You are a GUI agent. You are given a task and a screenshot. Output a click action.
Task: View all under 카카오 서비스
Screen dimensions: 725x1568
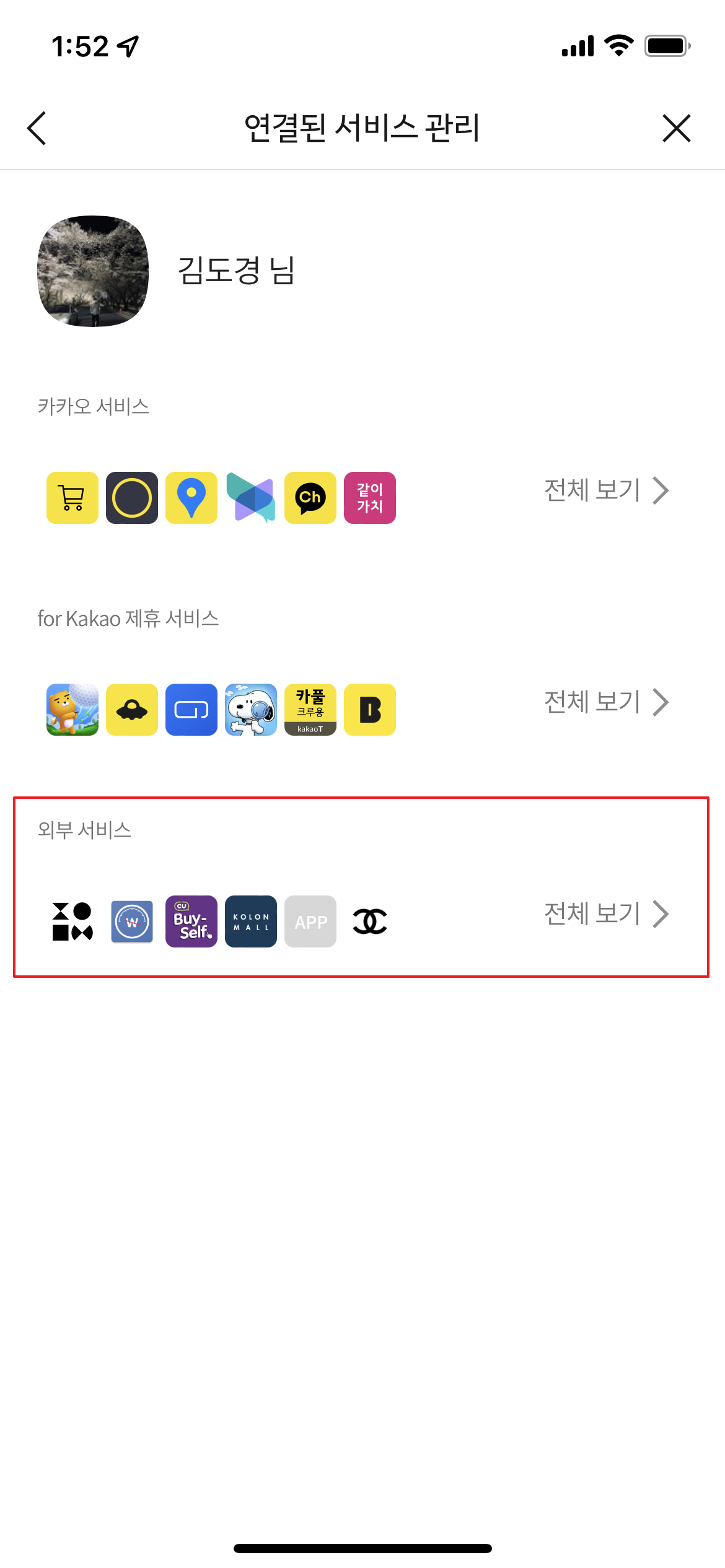(605, 490)
